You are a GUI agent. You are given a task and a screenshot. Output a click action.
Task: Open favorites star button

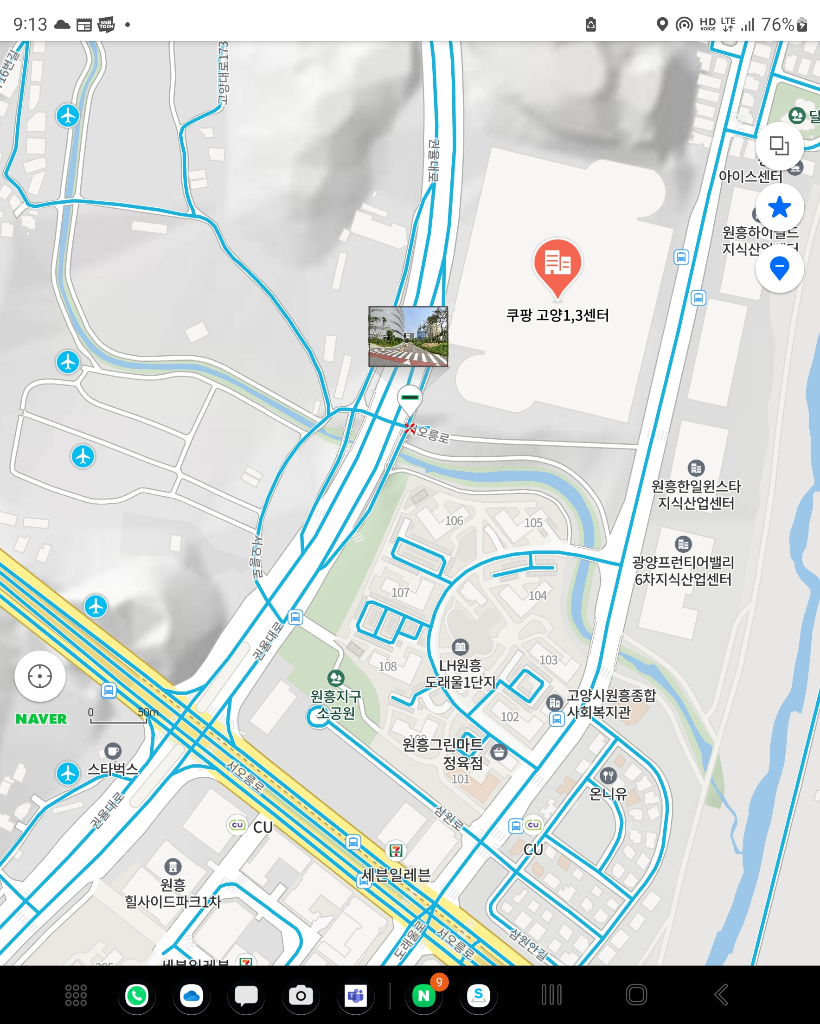click(x=779, y=208)
